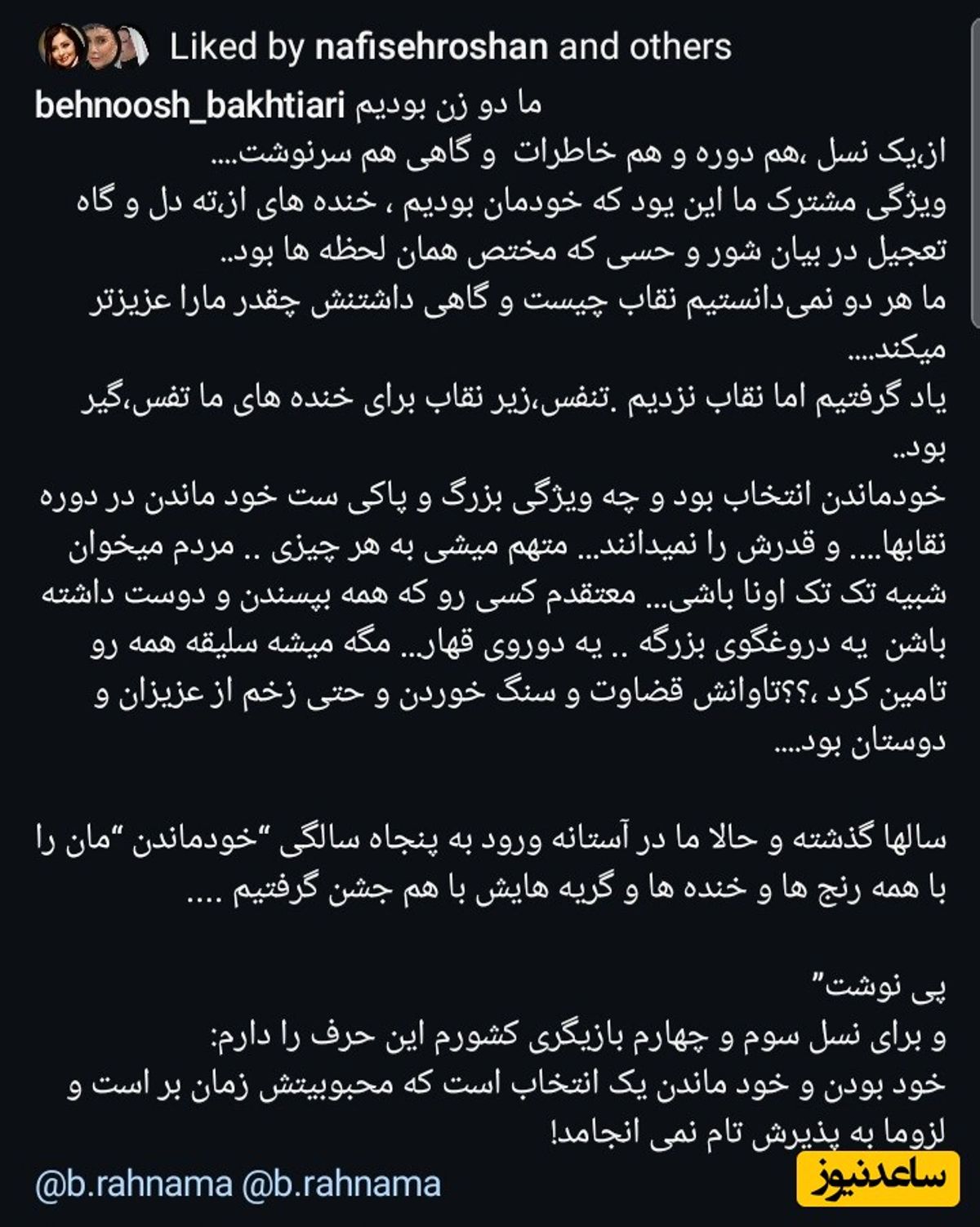The image size is (980, 1227).
Task: Open behnoosh_bakhtiari's profile from the caption
Action: pyautogui.click(x=190, y=107)
